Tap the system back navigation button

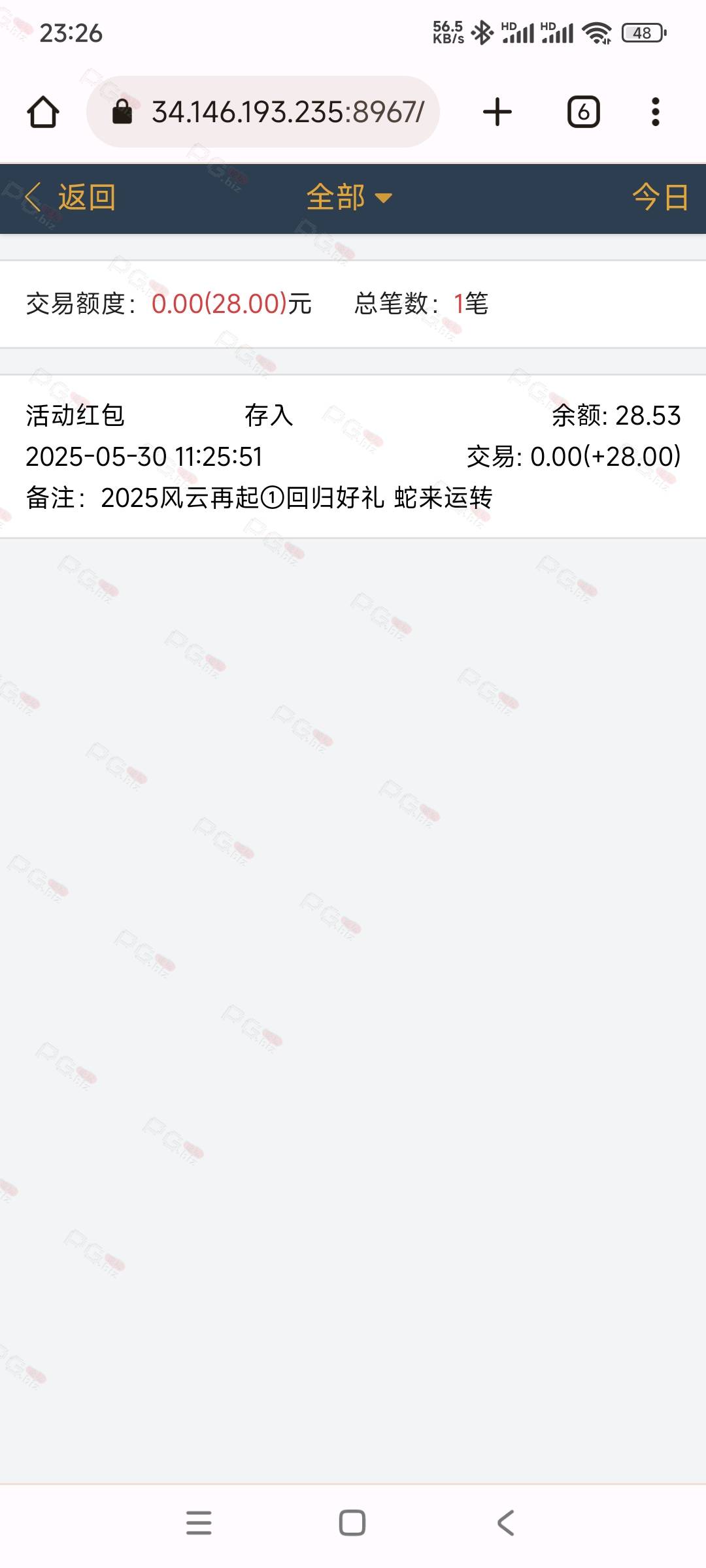(506, 1523)
